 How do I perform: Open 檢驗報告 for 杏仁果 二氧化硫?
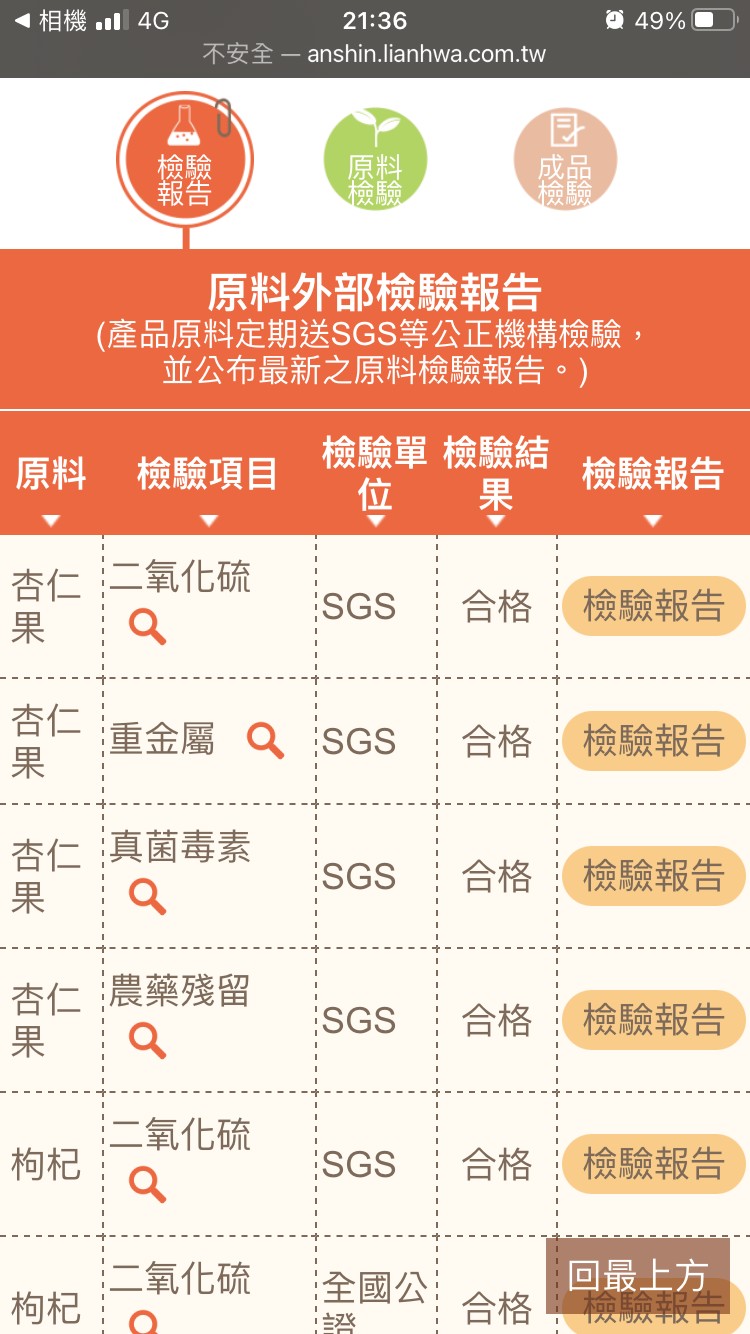point(653,606)
